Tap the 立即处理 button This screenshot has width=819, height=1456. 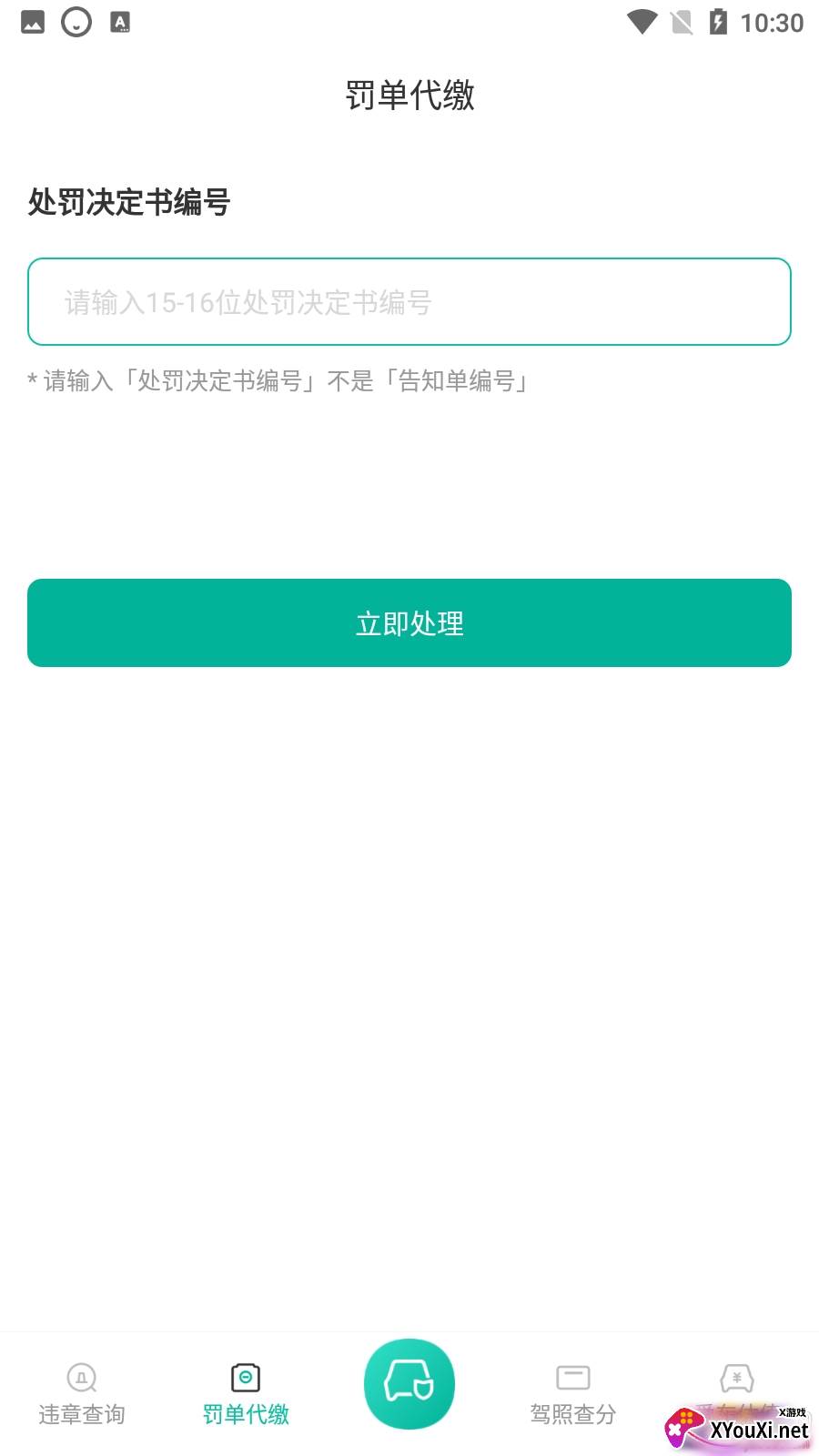coord(409,623)
